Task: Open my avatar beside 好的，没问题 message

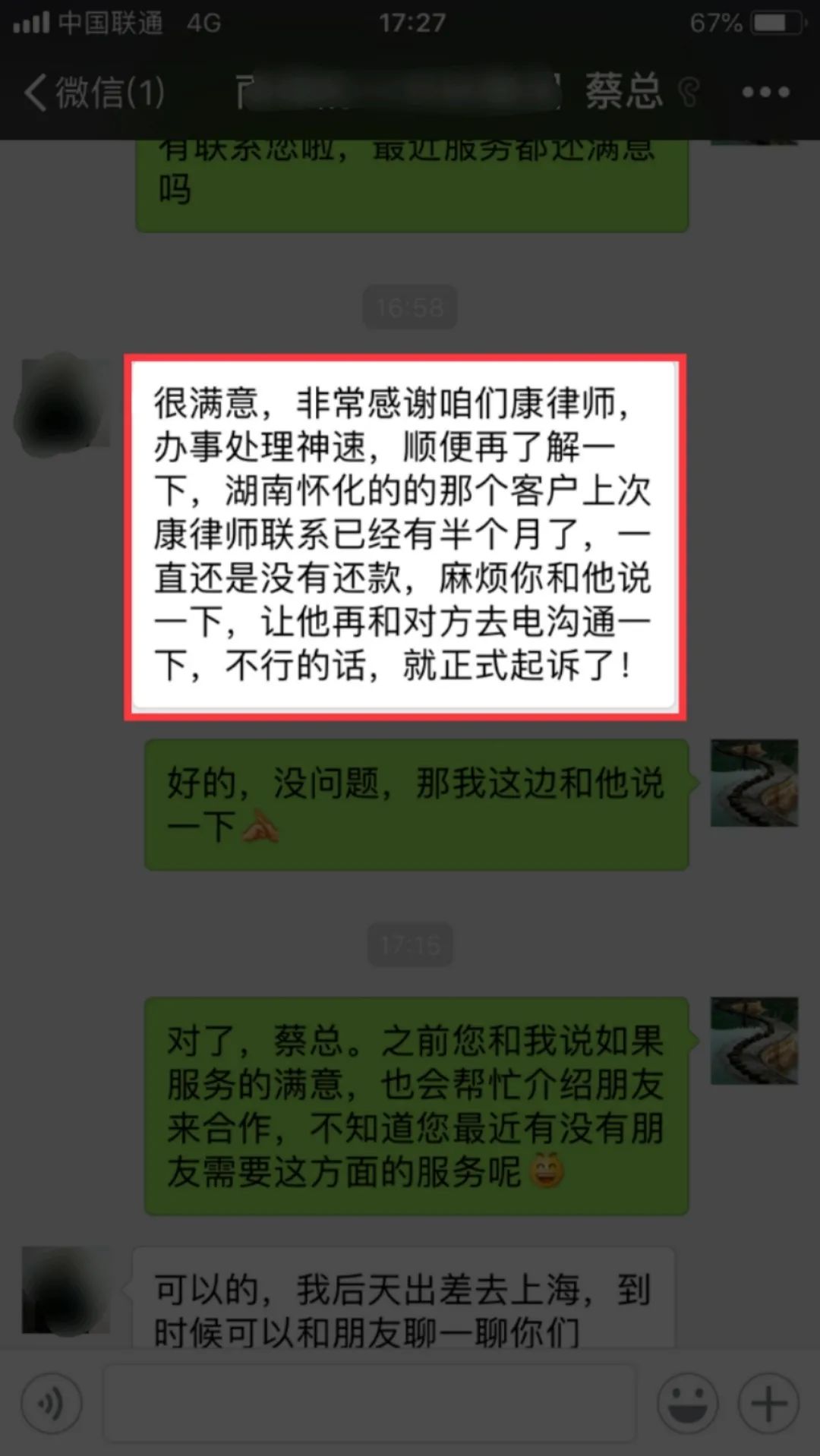Action: pyautogui.click(x=753, y=783)
